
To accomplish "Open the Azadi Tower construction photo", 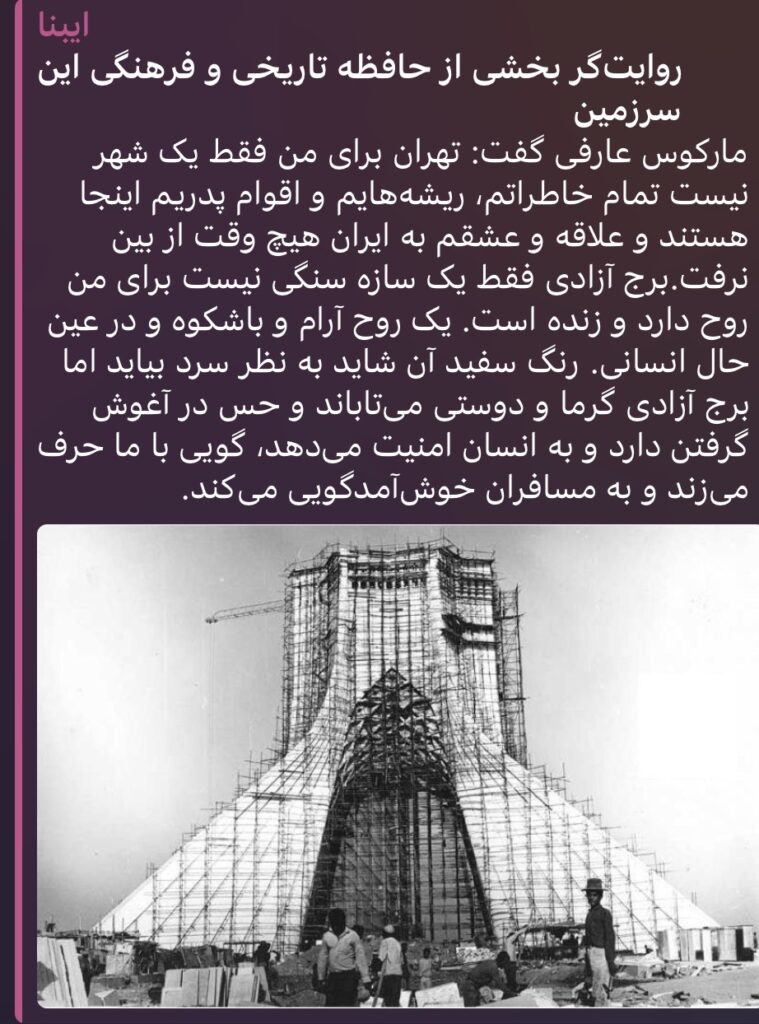I will click(397, 768).
